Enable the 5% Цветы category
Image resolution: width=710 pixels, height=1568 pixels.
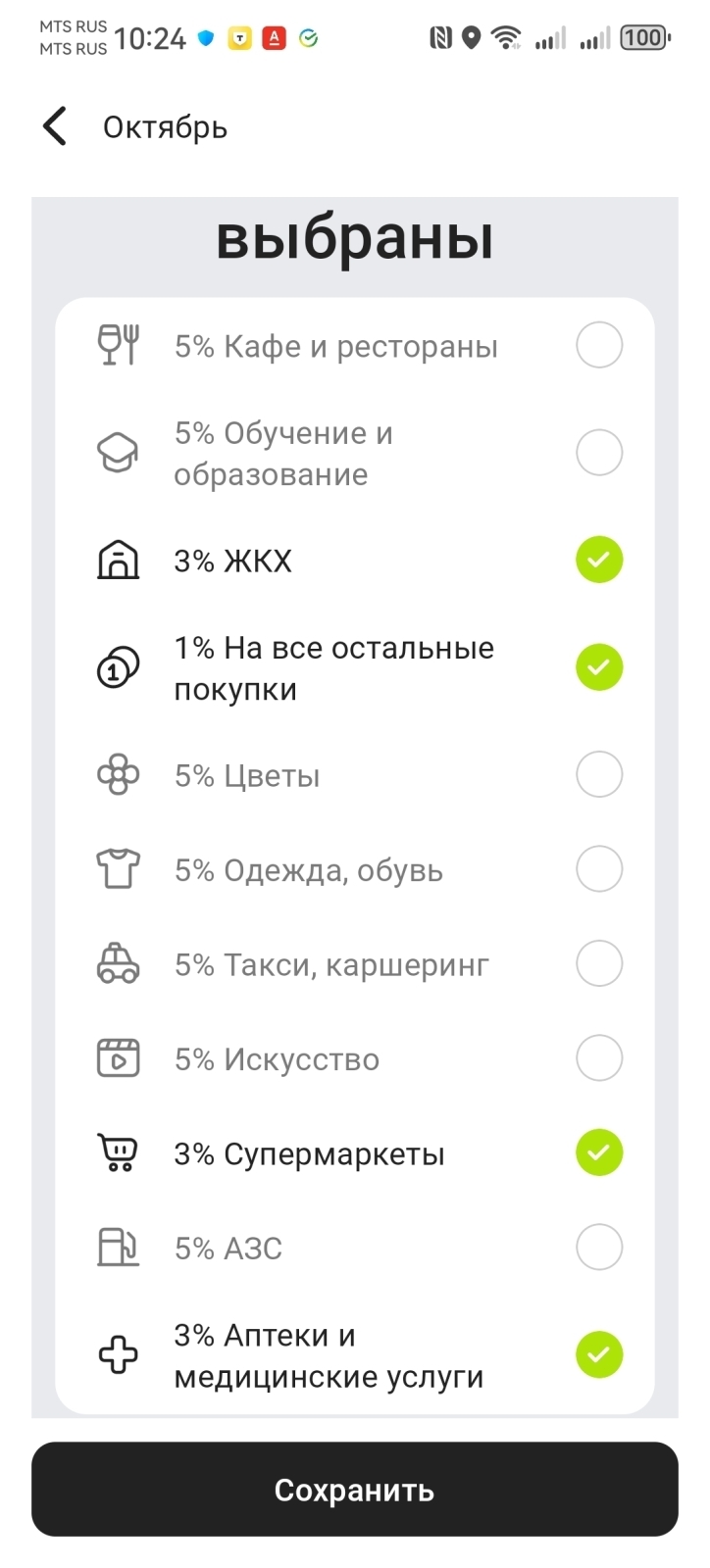pyautogui.click(x=599, y=774)
